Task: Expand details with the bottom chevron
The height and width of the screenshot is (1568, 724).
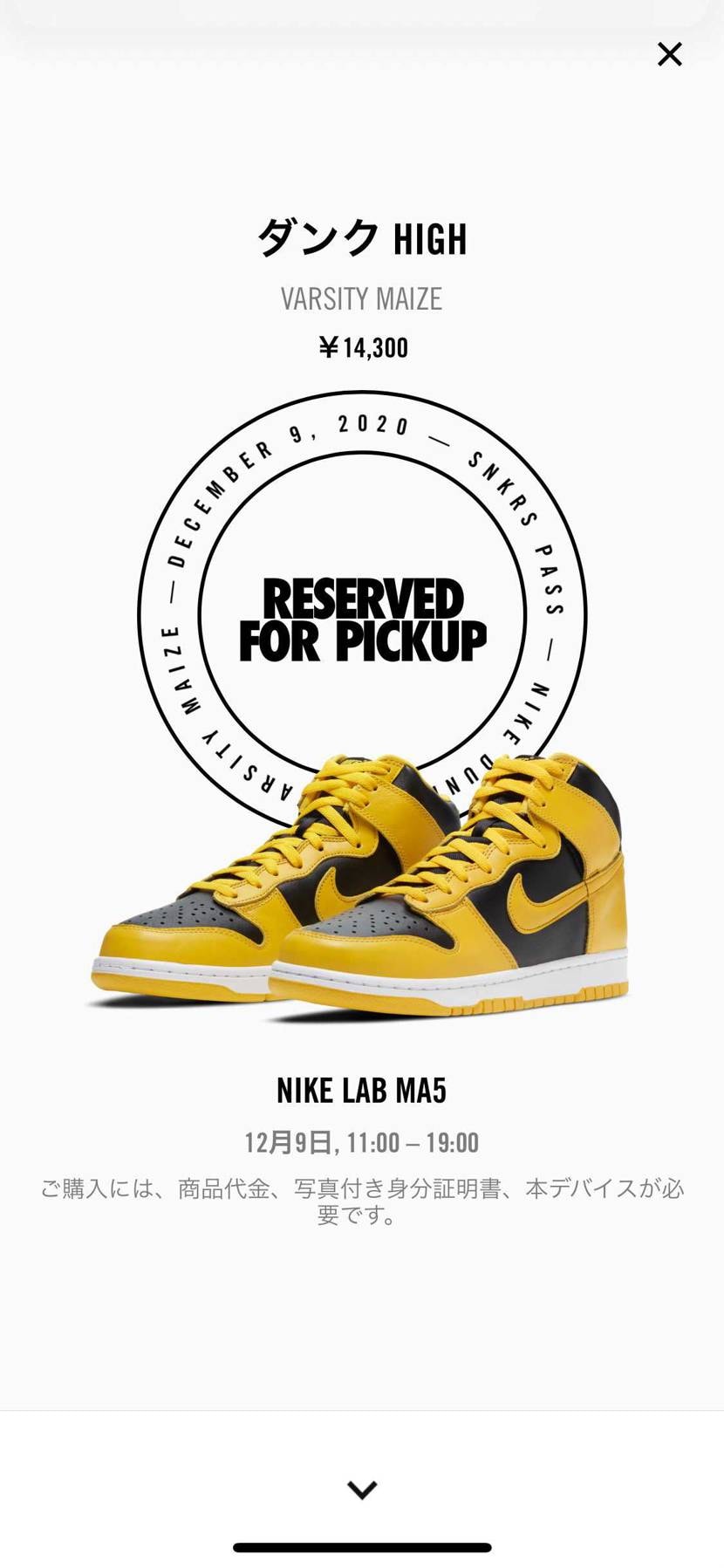Action: (x=362, y=1489)
